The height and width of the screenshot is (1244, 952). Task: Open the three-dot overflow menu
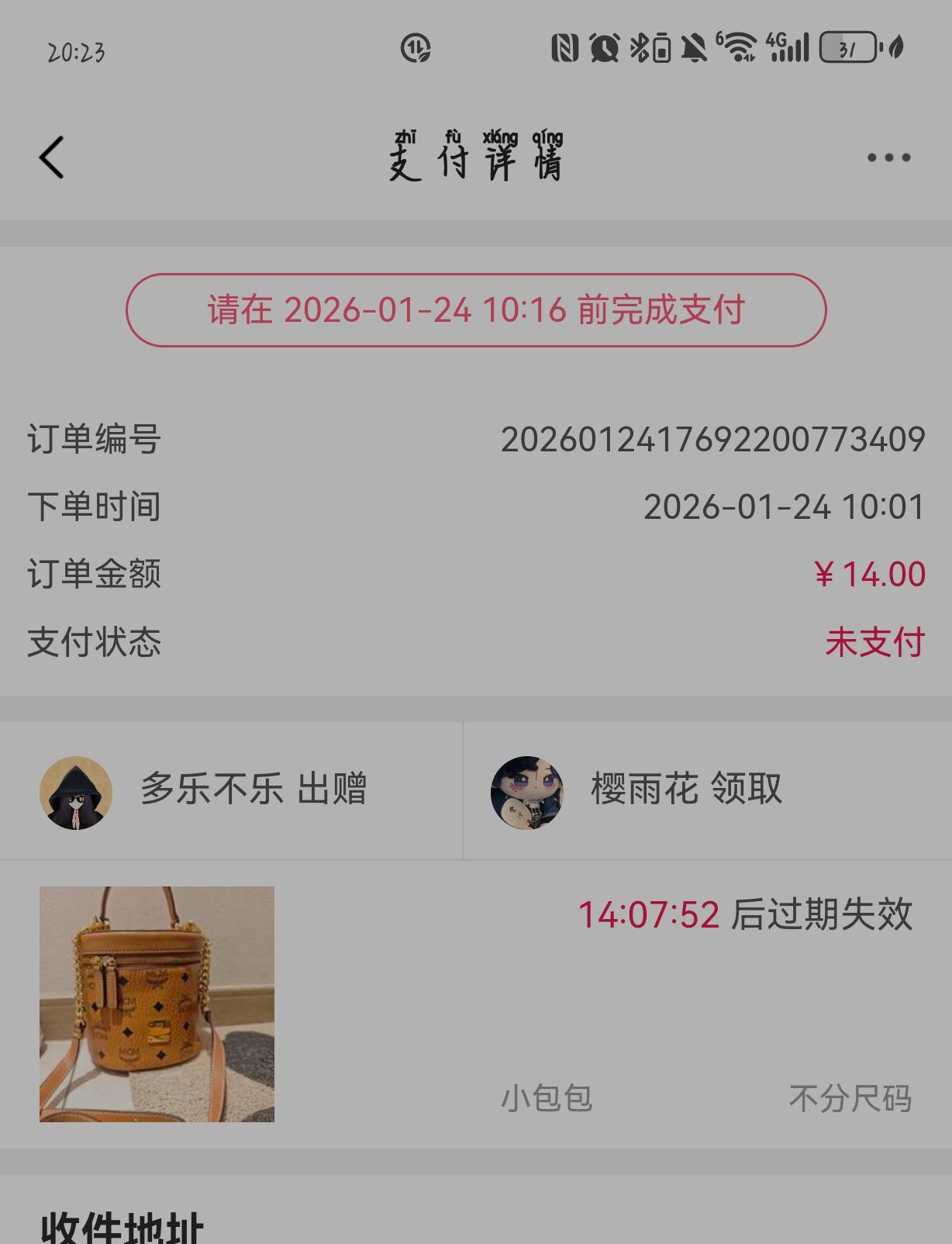click(888, 158)
